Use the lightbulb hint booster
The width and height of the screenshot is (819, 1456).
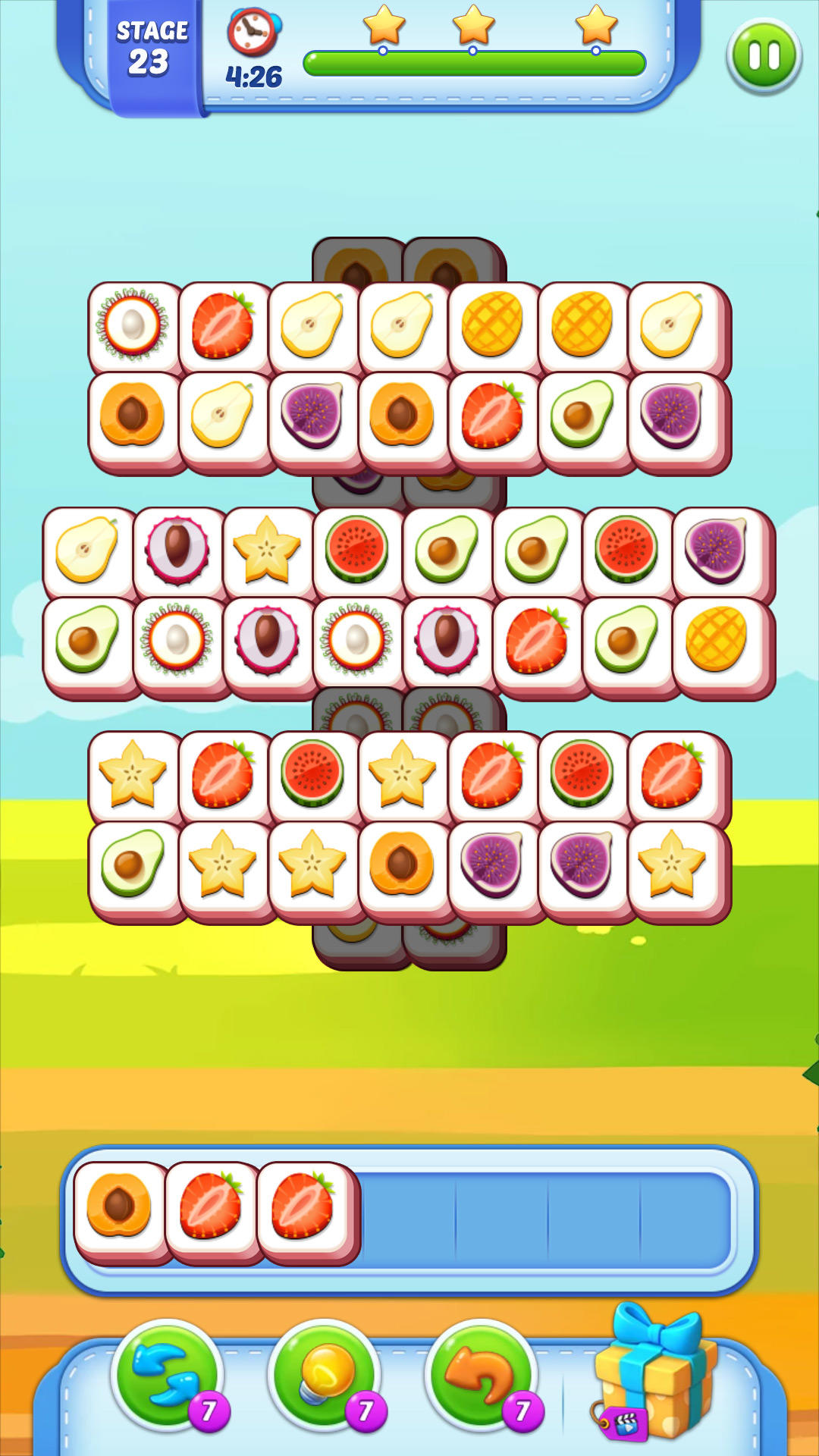click(x=325, y=1374)
